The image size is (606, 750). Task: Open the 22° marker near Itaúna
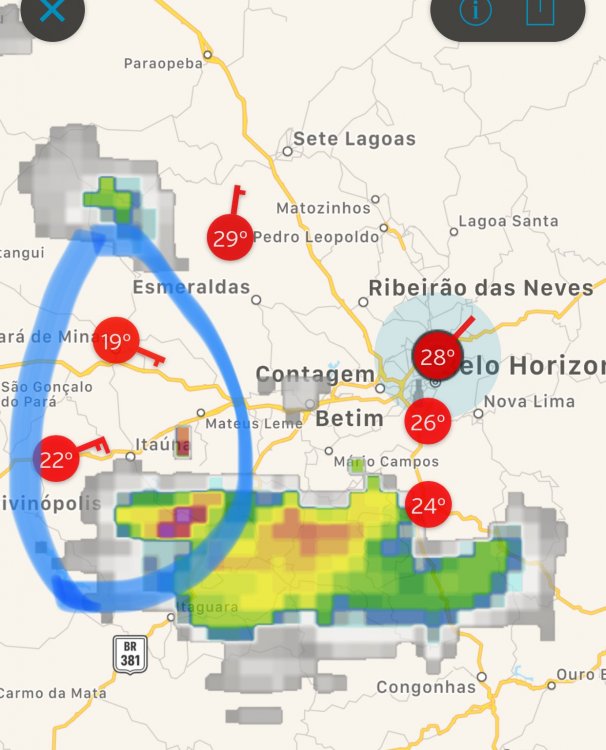(x=56, y=460)
